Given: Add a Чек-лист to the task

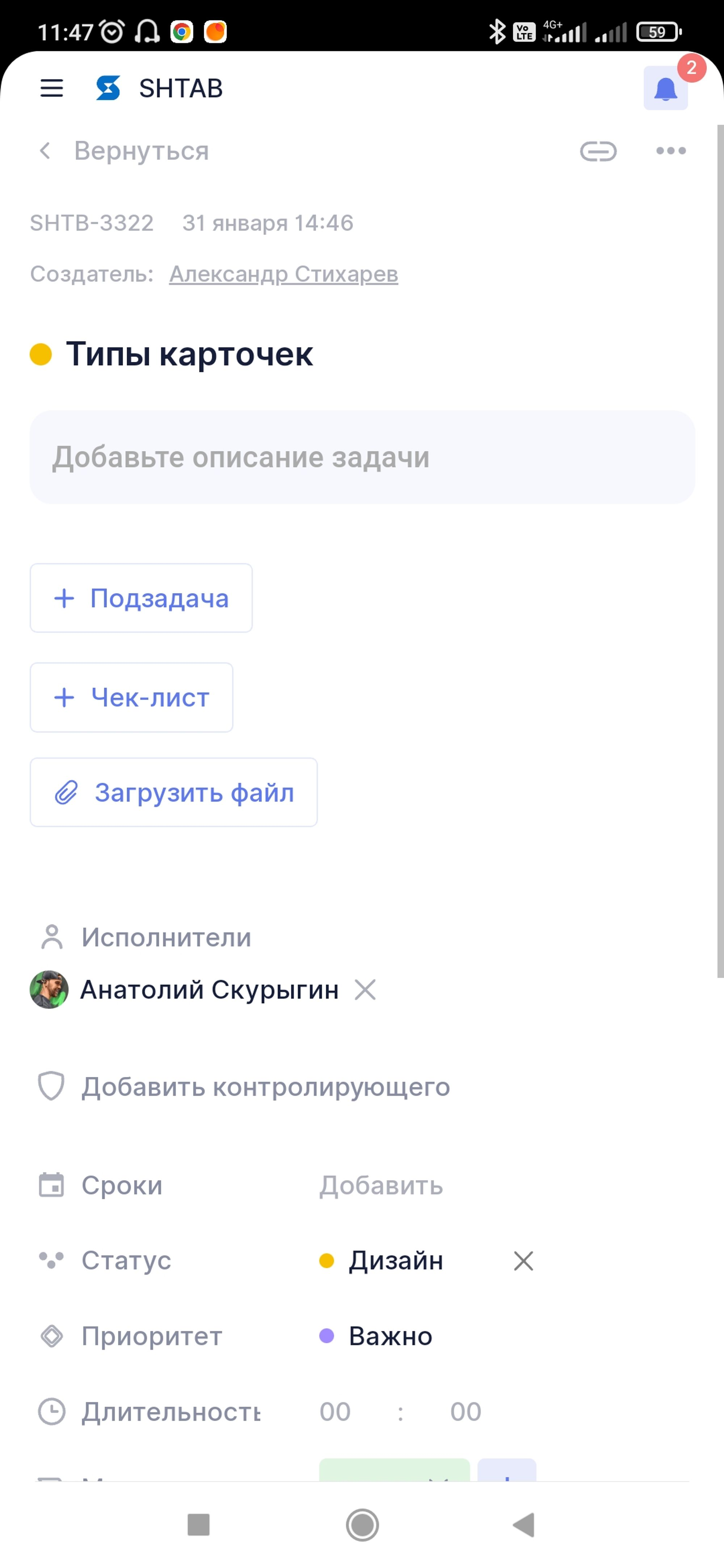Looking at the screenshot, I should point(131,698).
